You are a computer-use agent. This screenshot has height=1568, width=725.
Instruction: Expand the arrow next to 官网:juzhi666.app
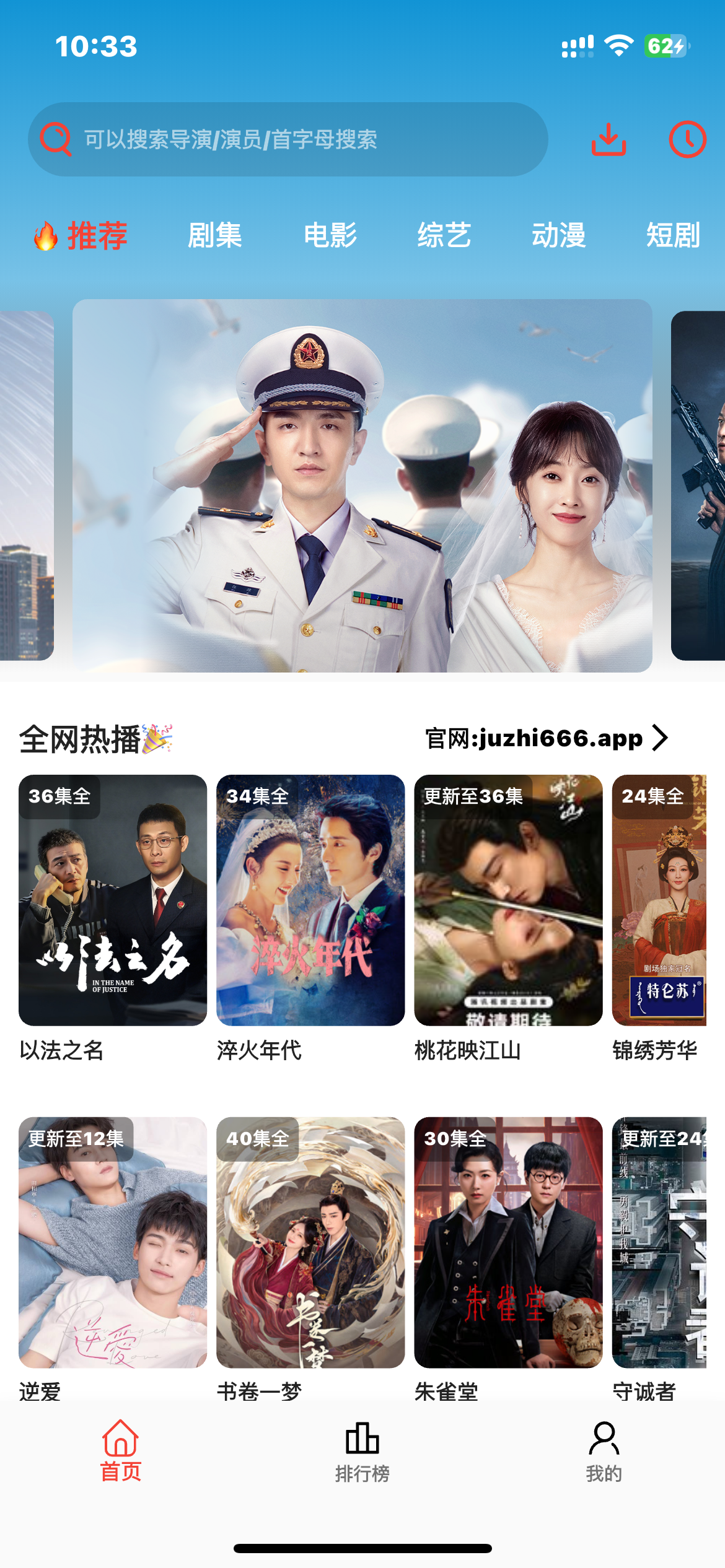point(659,738)
